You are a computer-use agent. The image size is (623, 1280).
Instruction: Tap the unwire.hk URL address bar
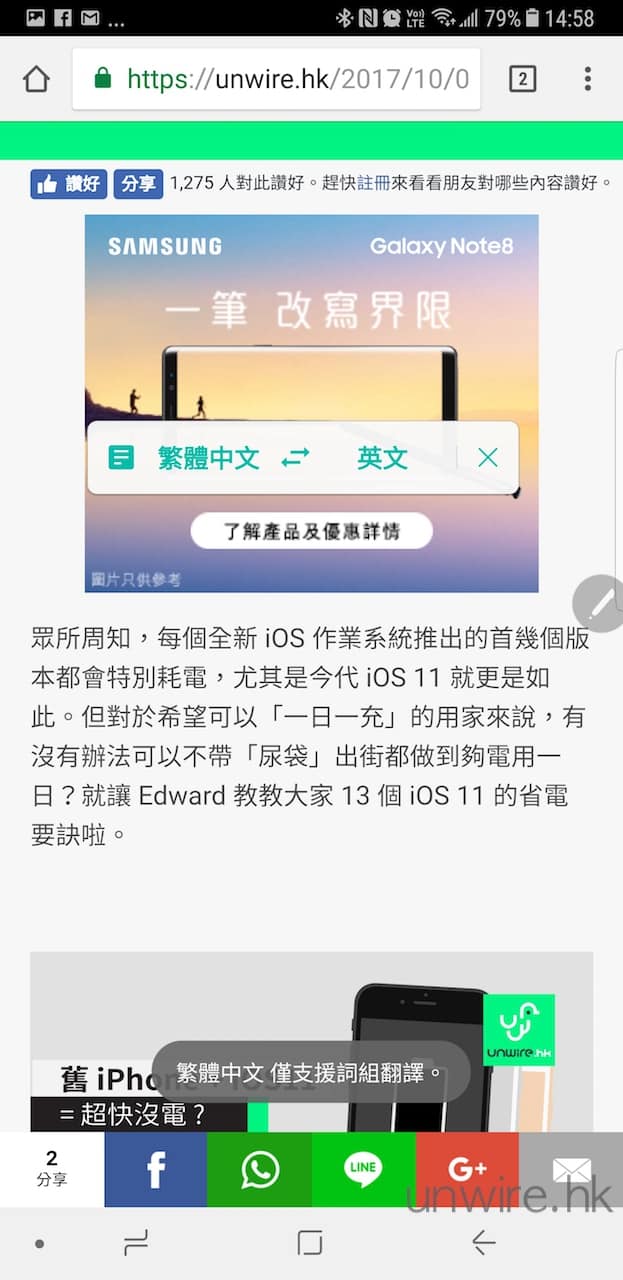pyautogui.click(x=276, y=79)
